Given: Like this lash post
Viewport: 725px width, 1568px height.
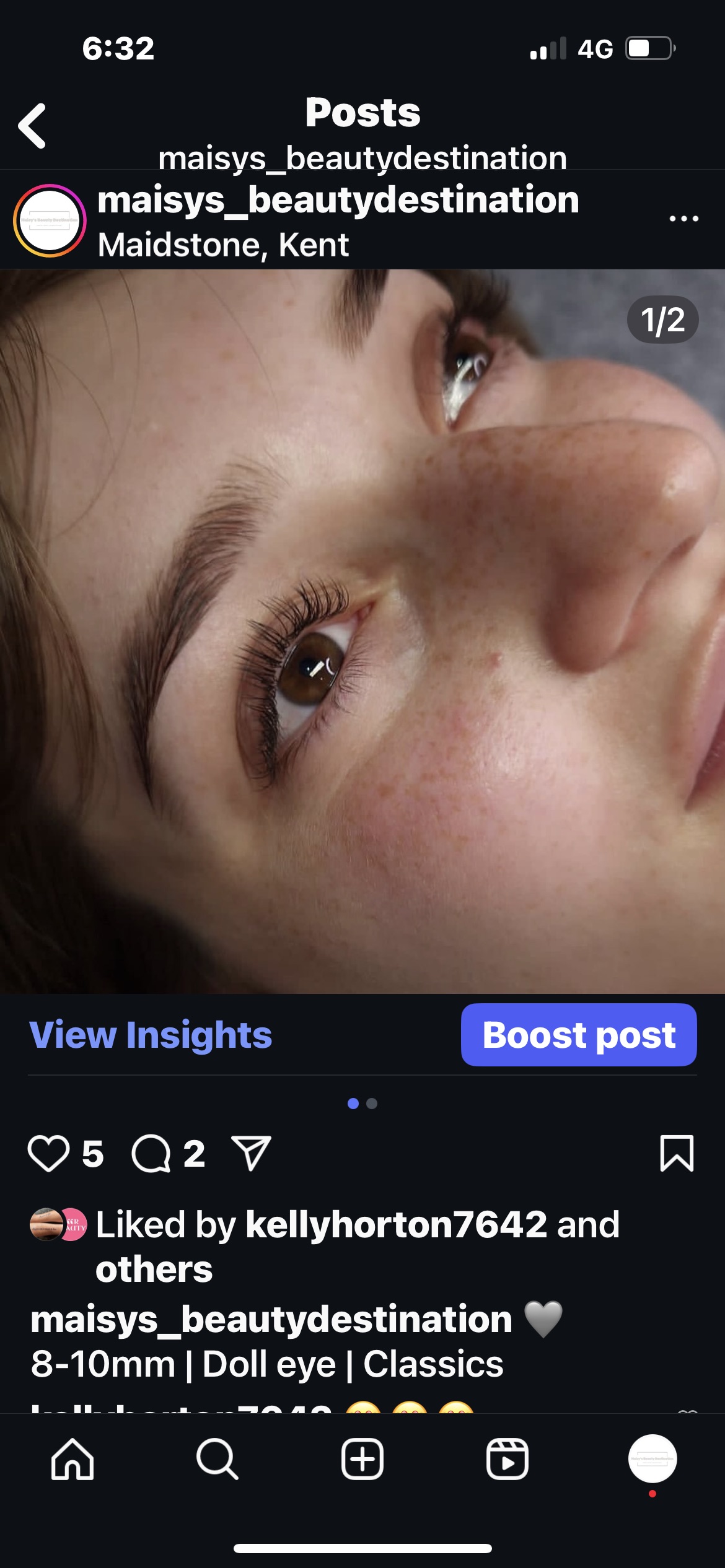Looking at the screenshot, I should coord(48,1154).
